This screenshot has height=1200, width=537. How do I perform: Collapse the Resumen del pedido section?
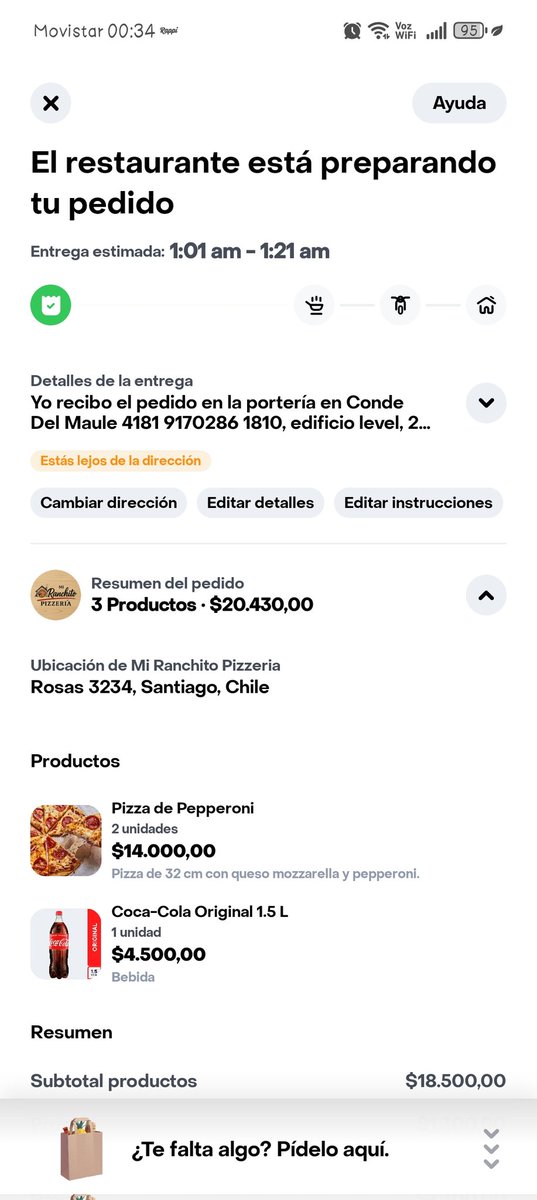click(486, 595)
